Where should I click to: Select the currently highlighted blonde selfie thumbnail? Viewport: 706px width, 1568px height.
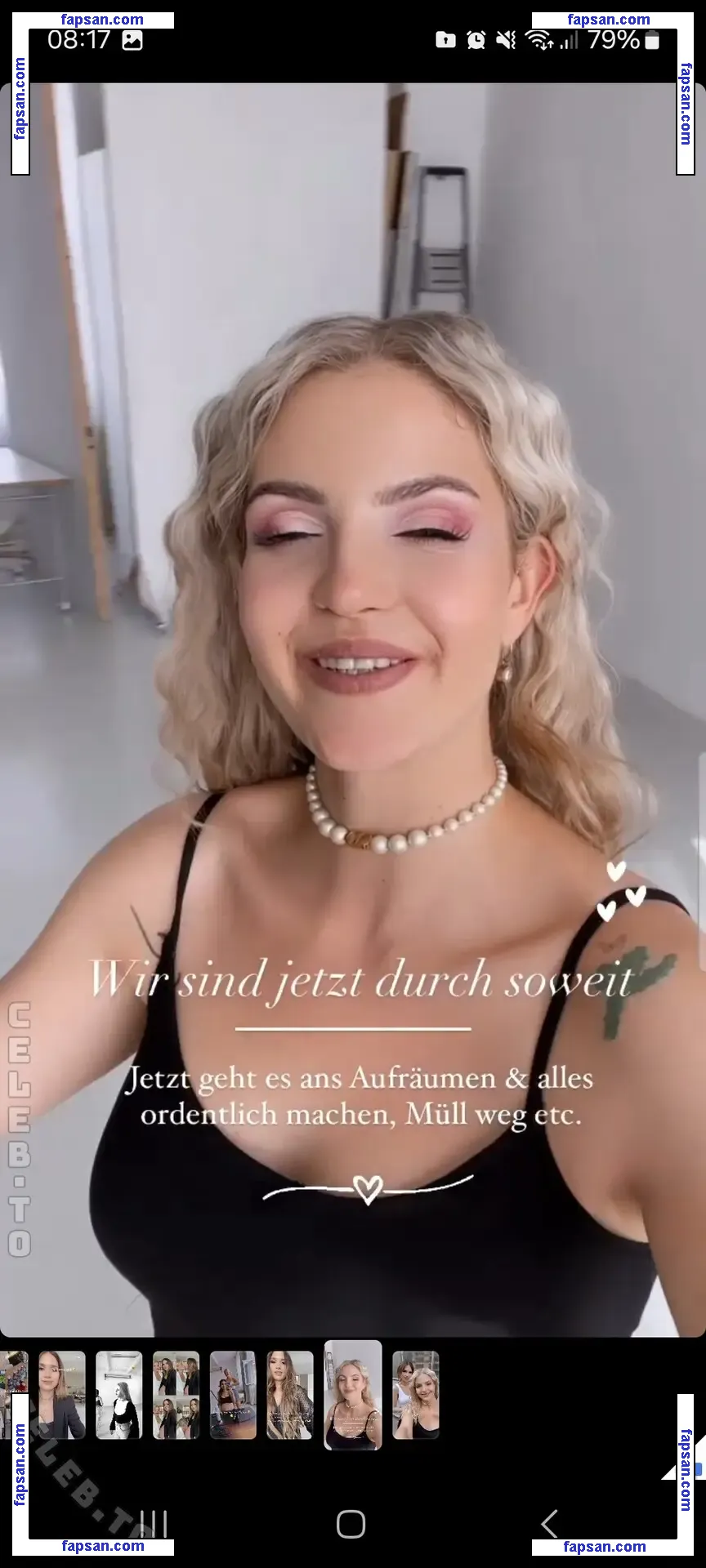pyautogui.click(x=353, y=1395)
